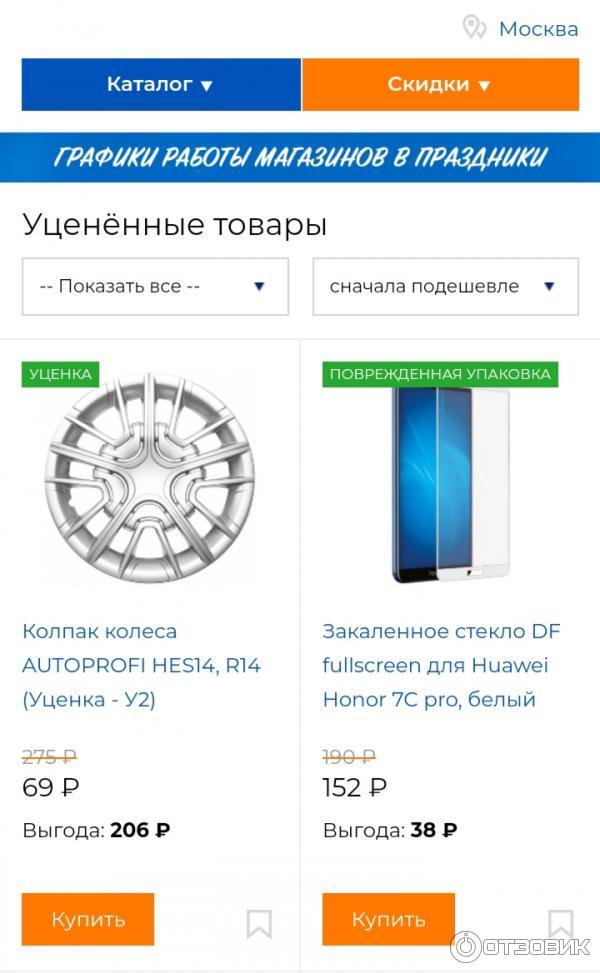Open the Скидки dropdown menu
Image resolution: width=600 pixels, height=973 pixels.
click(x=439, y=85)
